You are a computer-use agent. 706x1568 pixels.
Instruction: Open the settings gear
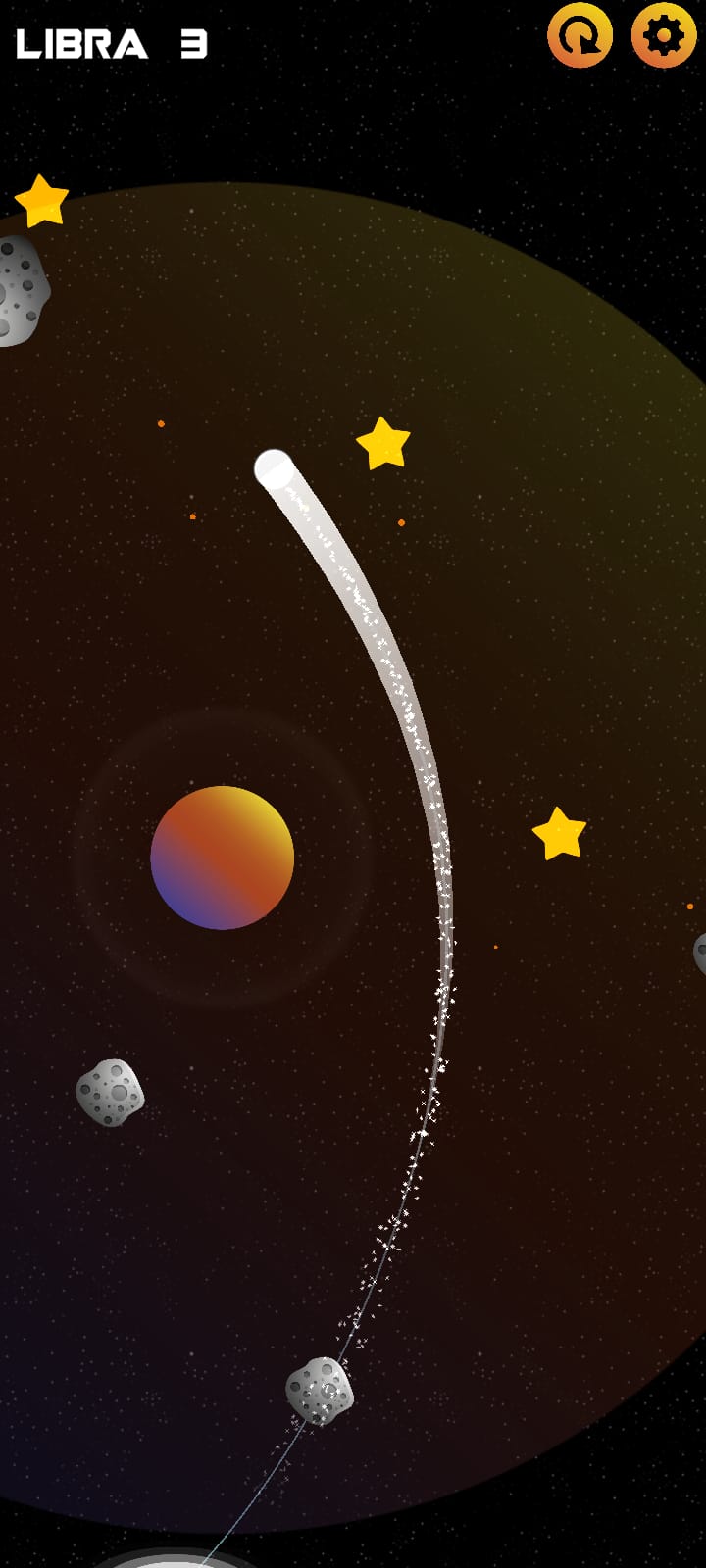tap(664, 36)
